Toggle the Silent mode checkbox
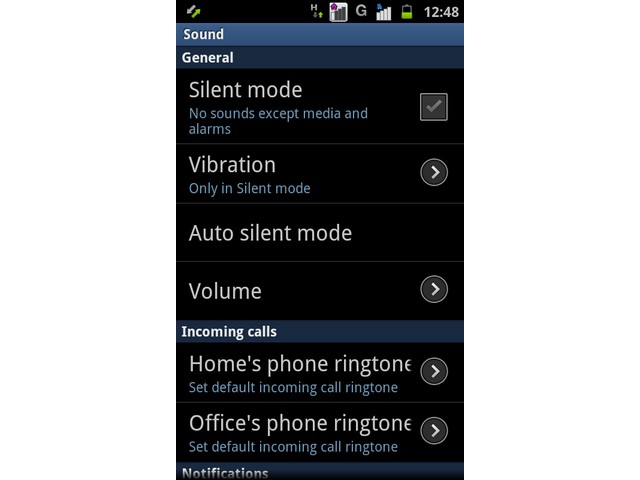The image size is (640, 480). (433, 107)
